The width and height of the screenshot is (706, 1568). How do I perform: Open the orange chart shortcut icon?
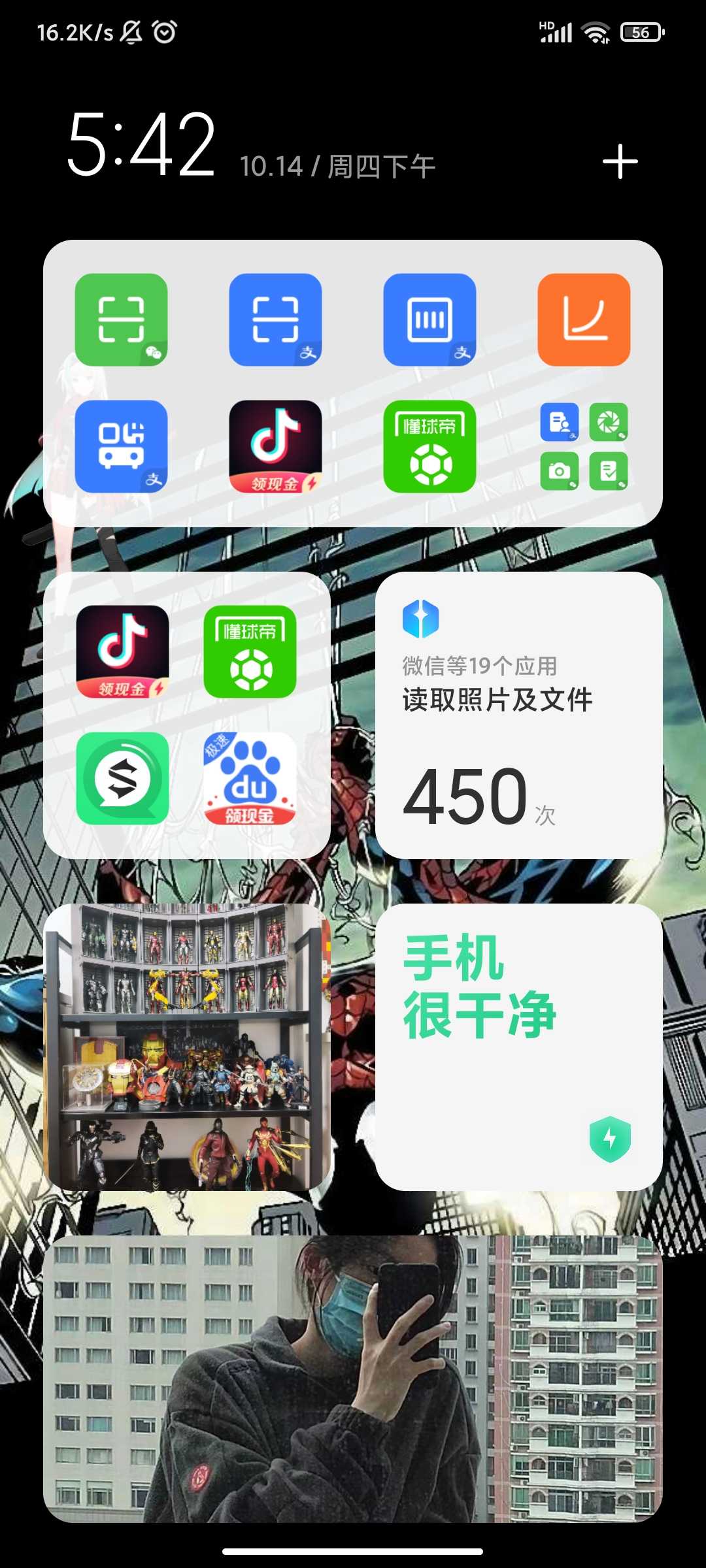tap(584, 319)
